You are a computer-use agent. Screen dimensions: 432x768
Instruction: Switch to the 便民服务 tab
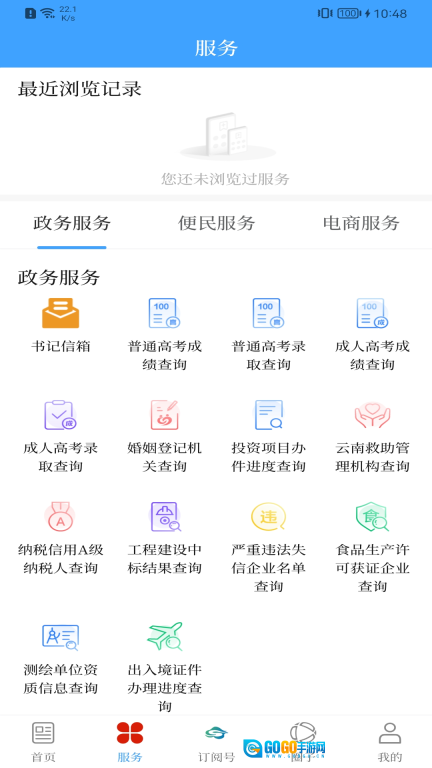click(x=216, y=223)
